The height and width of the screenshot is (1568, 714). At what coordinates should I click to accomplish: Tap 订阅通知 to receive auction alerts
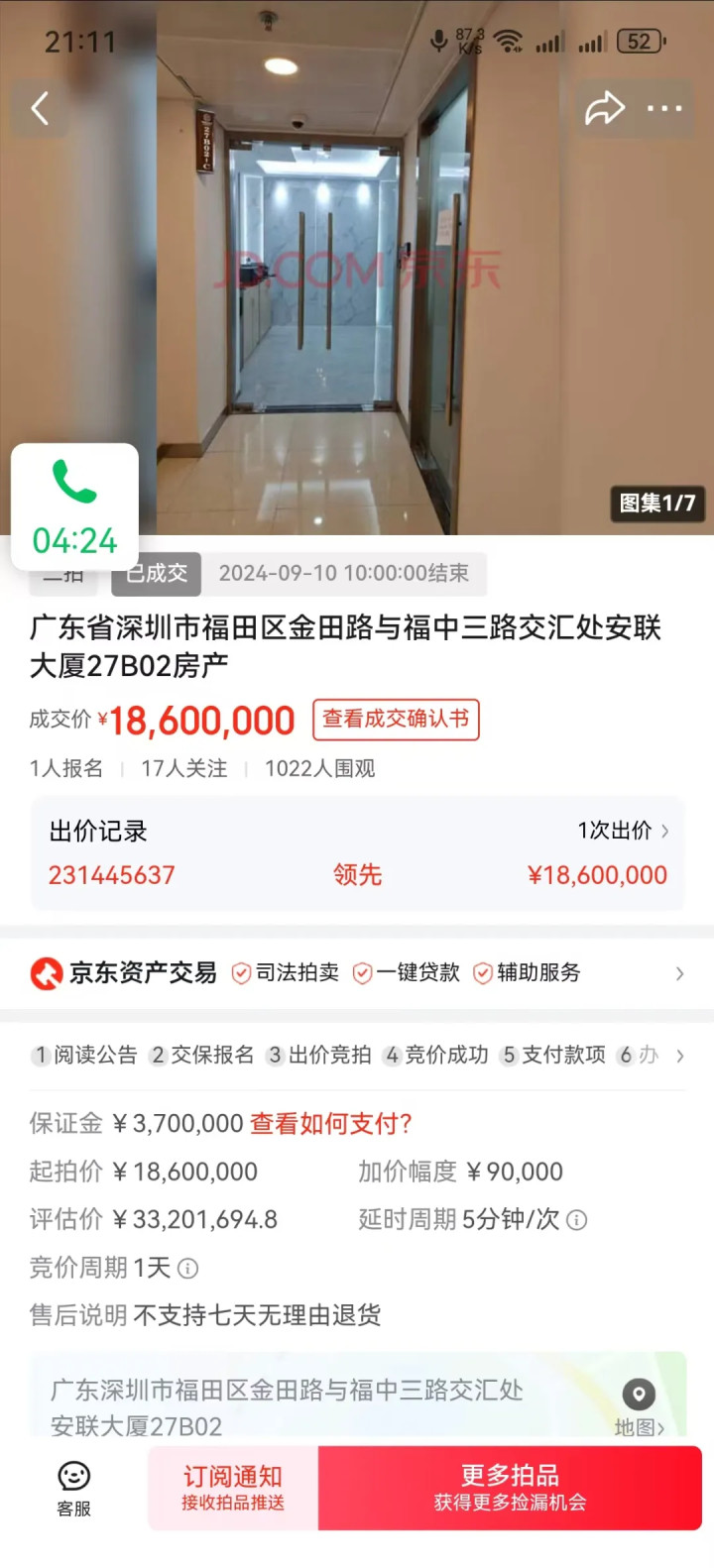233,1488
